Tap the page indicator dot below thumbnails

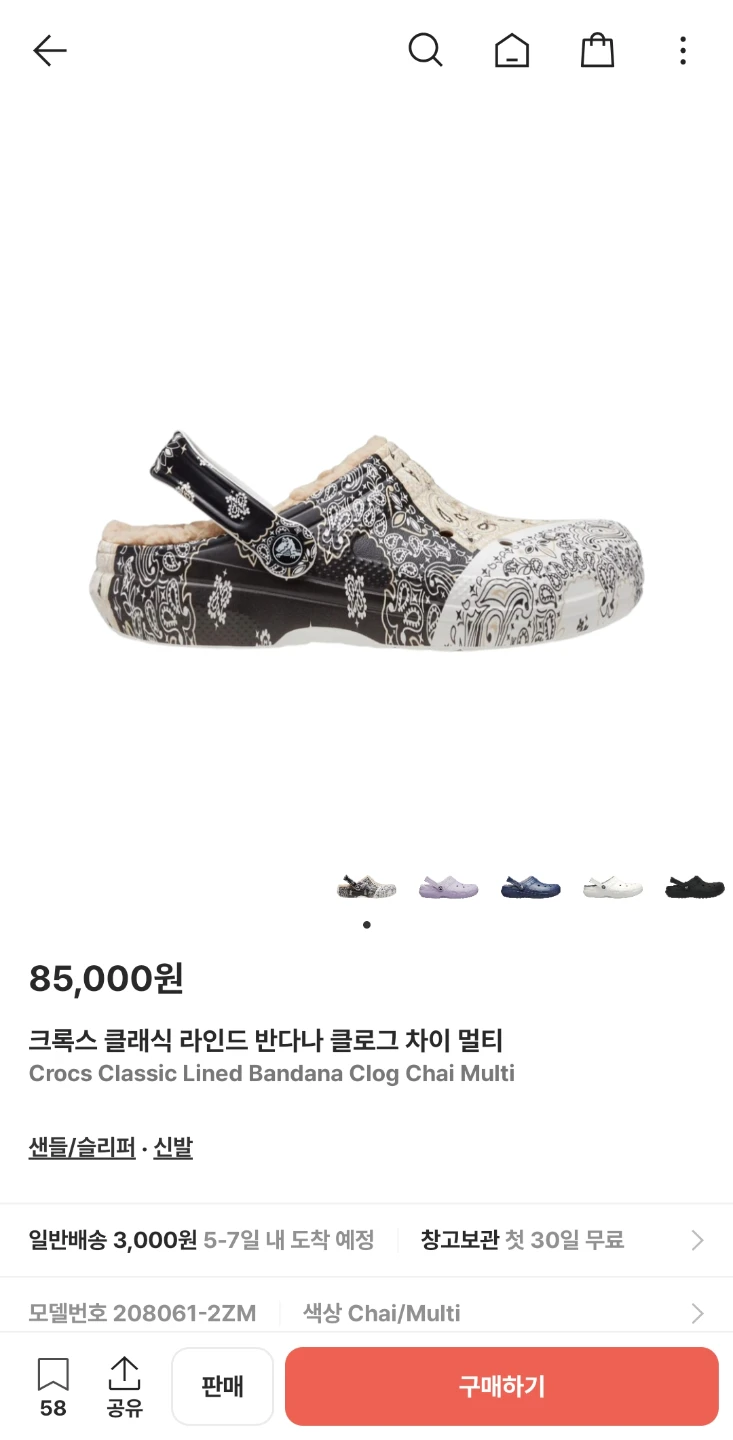[x=366, y=925]
